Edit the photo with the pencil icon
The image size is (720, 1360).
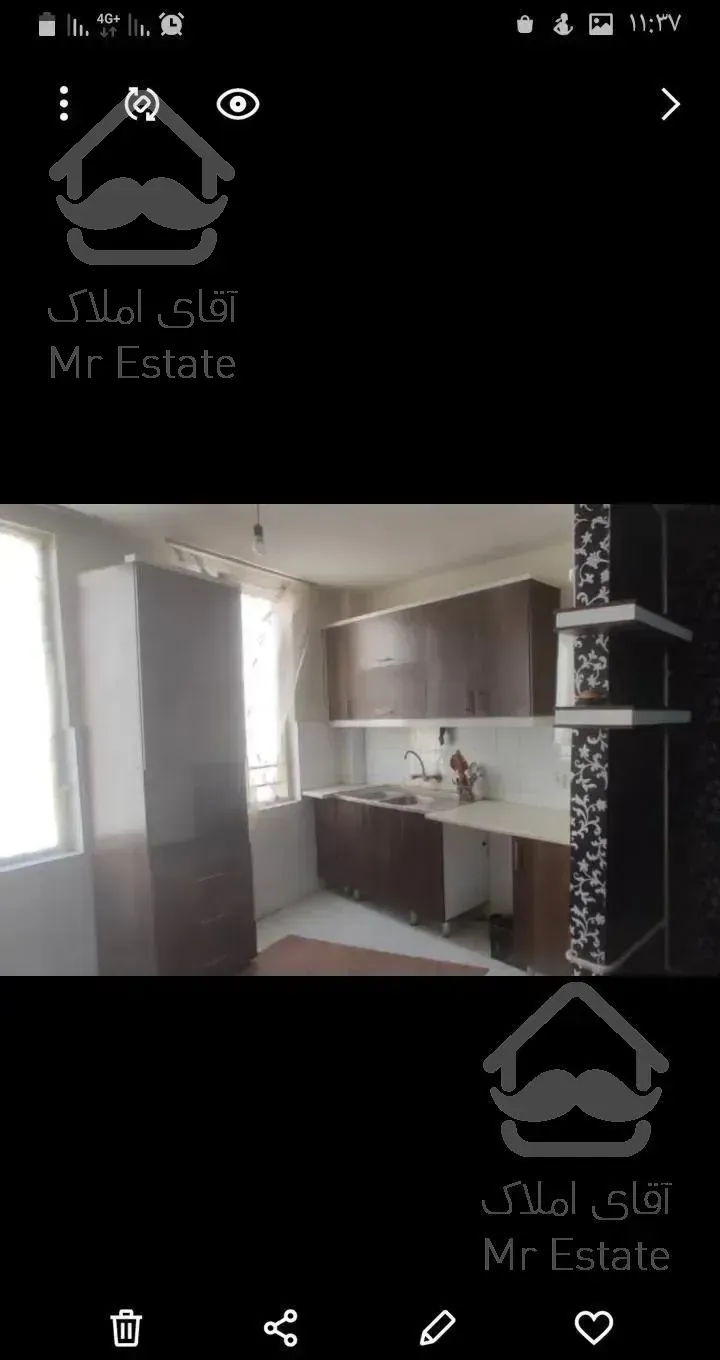coord(437,1328)
